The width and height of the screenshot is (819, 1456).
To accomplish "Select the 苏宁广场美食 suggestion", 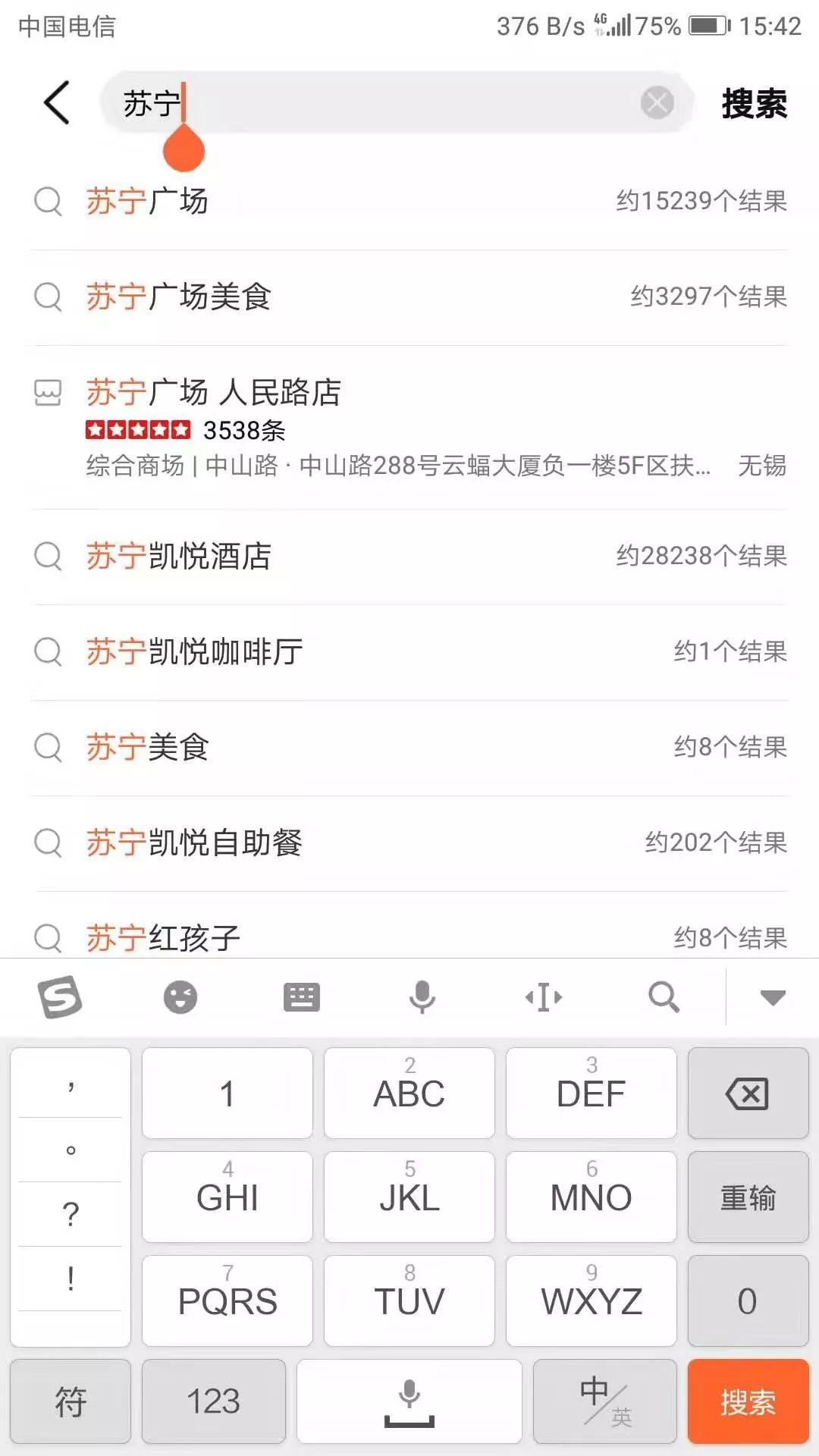I will point(409,297).
